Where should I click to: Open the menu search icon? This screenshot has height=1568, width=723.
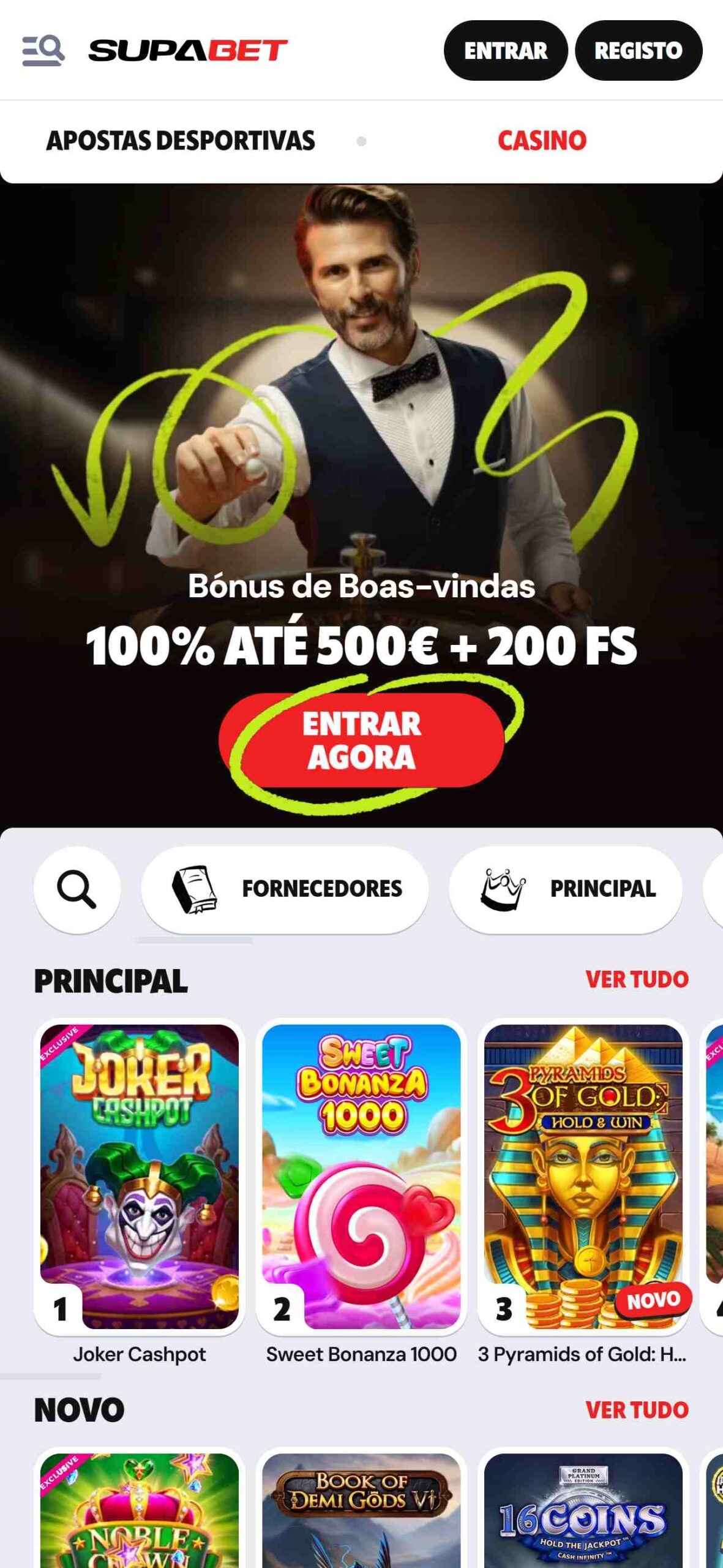click(x=43, y=51)
